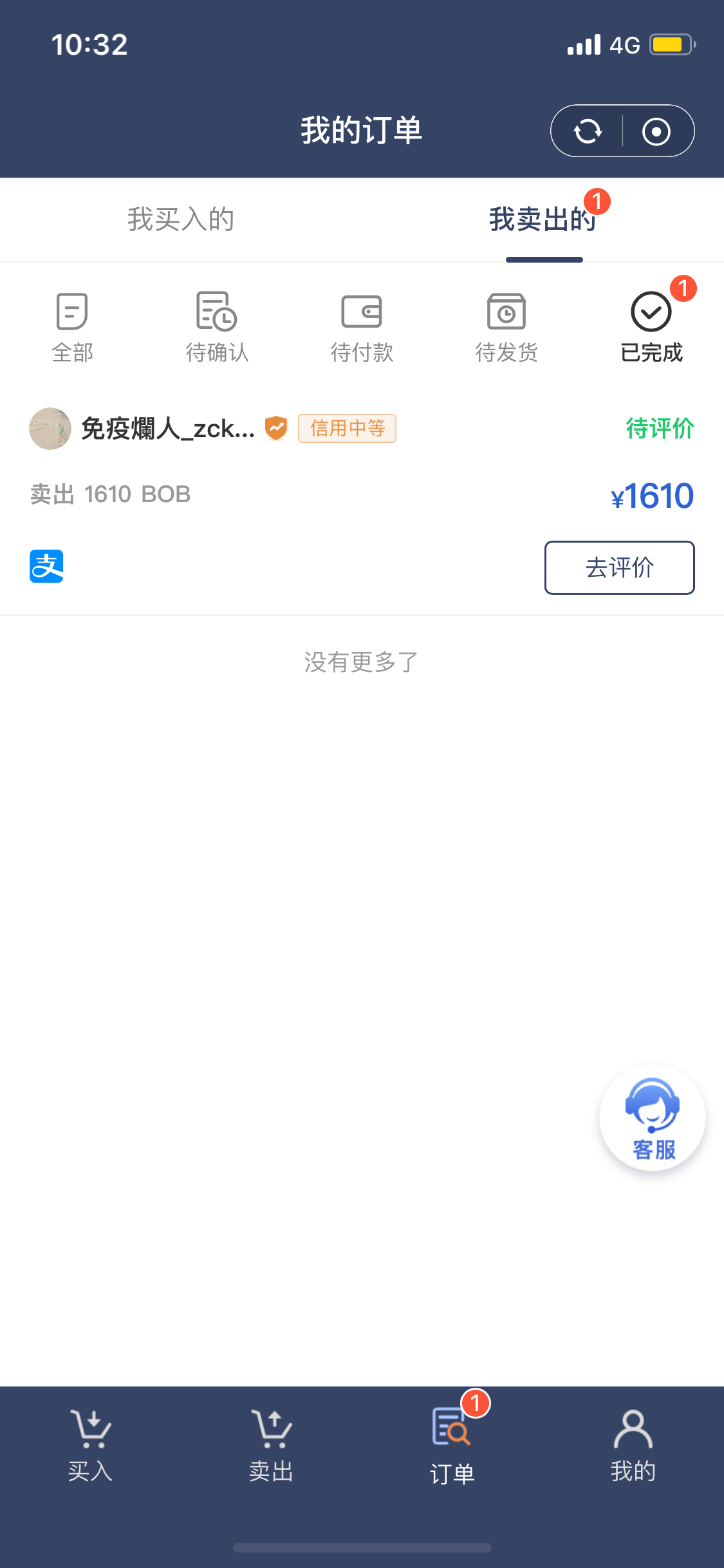This screenshot has height=1568, width=724.
Task: Open the 卖出 tab
Action: (272, 1446)
